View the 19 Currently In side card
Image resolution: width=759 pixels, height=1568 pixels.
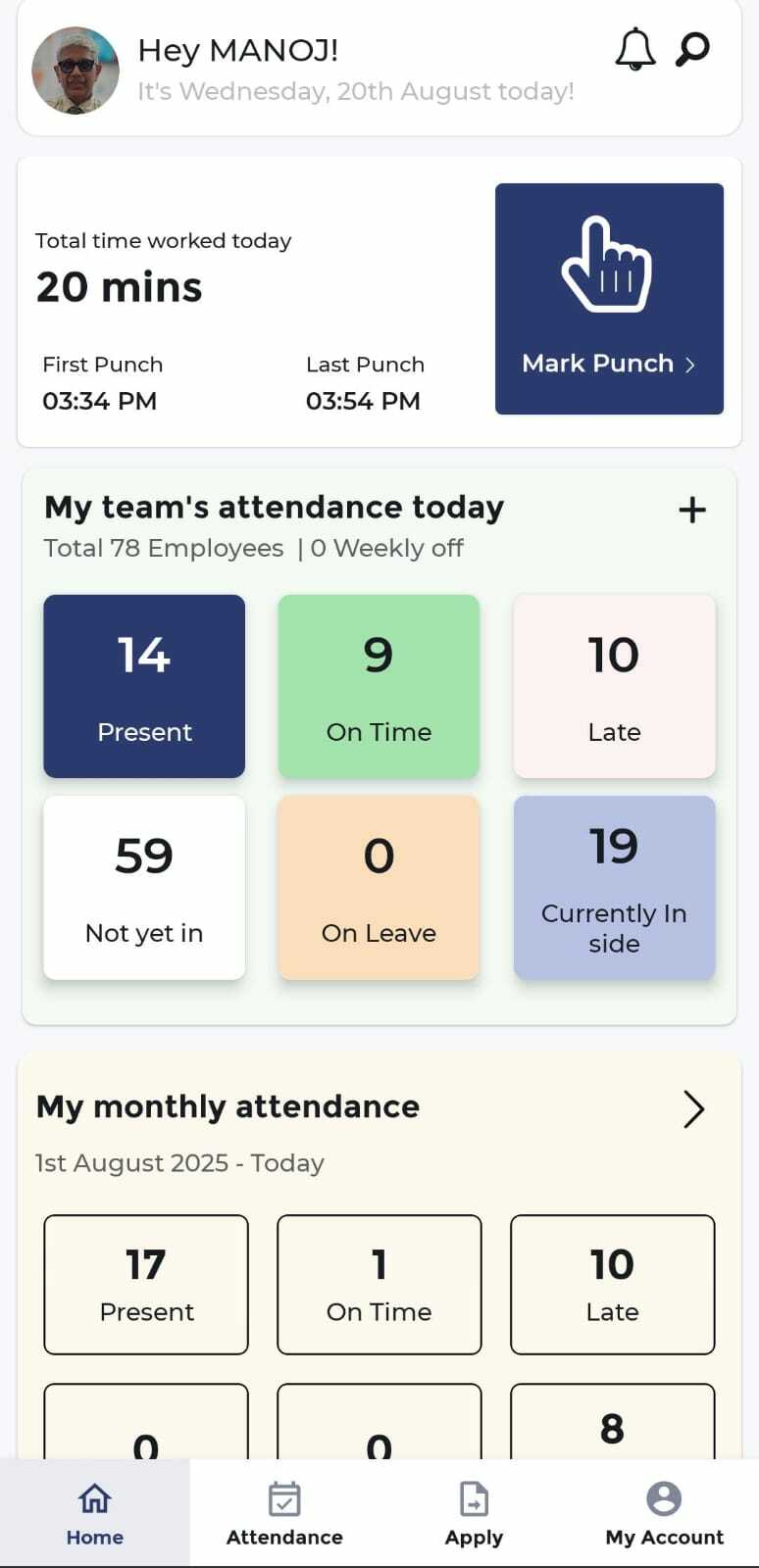614,887
